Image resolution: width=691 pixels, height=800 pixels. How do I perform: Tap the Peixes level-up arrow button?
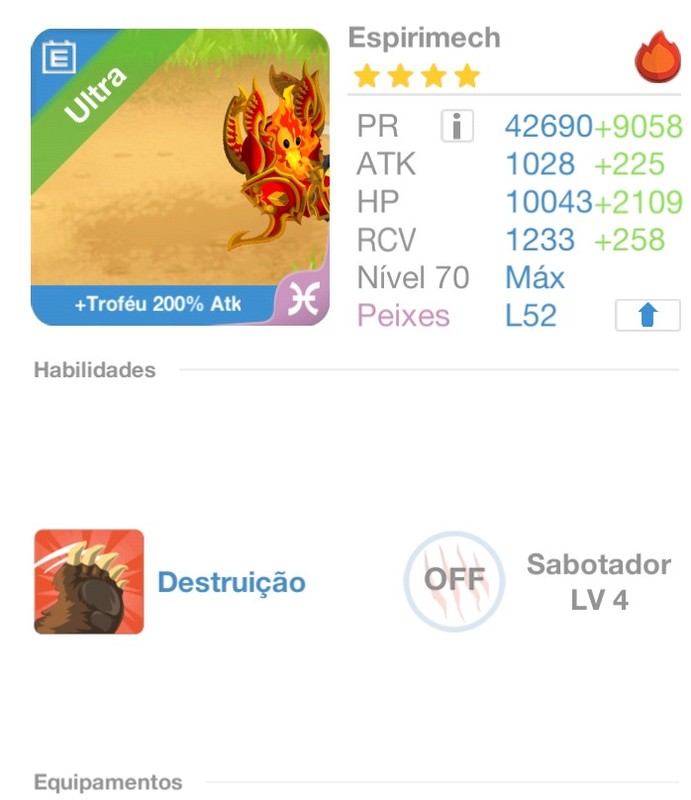(x=647, y=316)
